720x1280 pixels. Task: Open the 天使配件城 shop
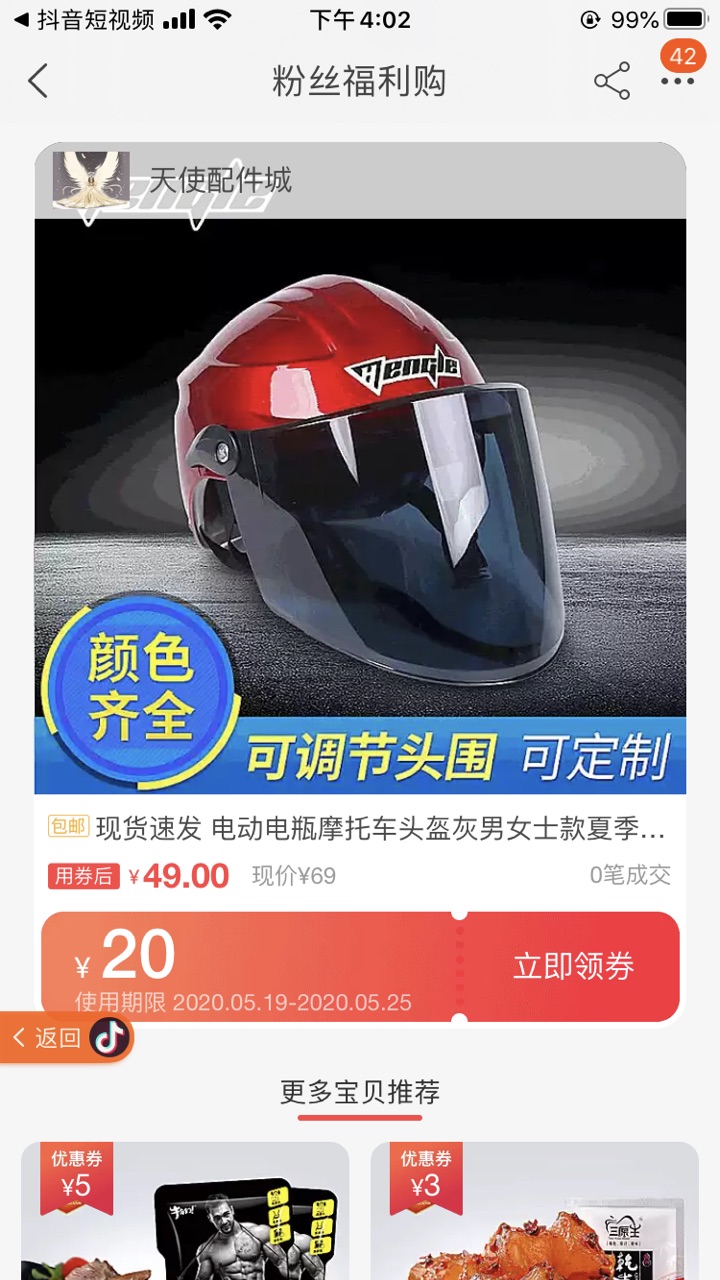220,180
